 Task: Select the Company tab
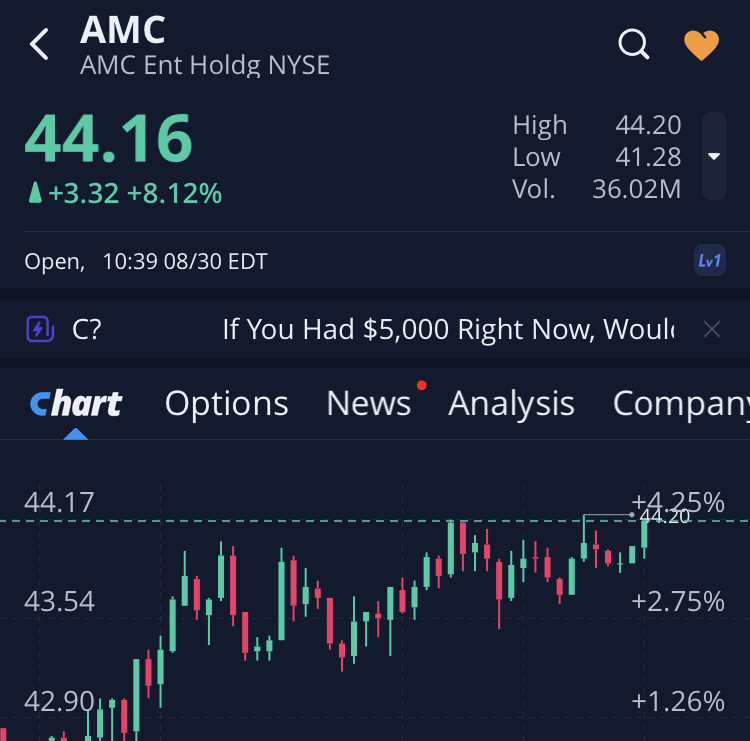click(680, 403)
